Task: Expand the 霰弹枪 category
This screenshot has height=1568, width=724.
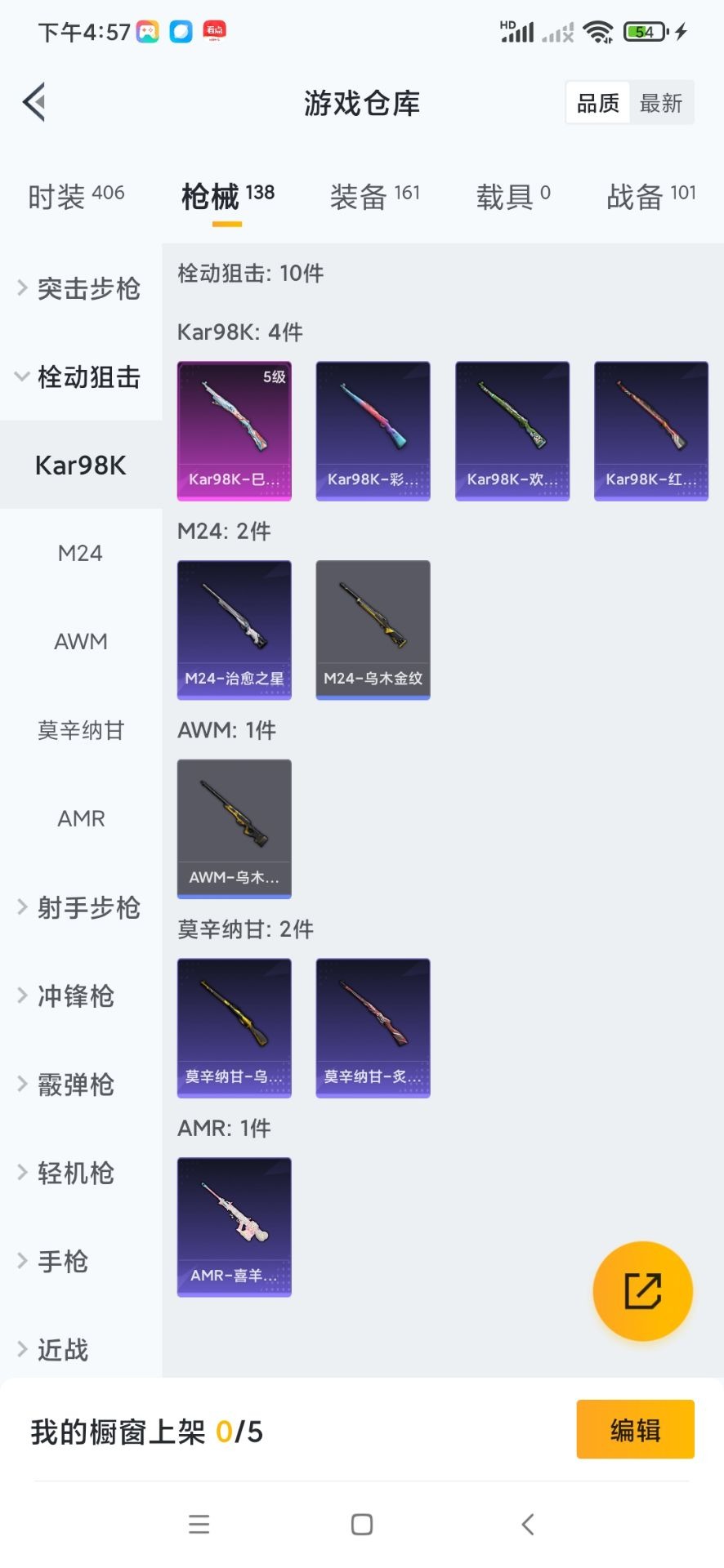Action: (75, 1085)
